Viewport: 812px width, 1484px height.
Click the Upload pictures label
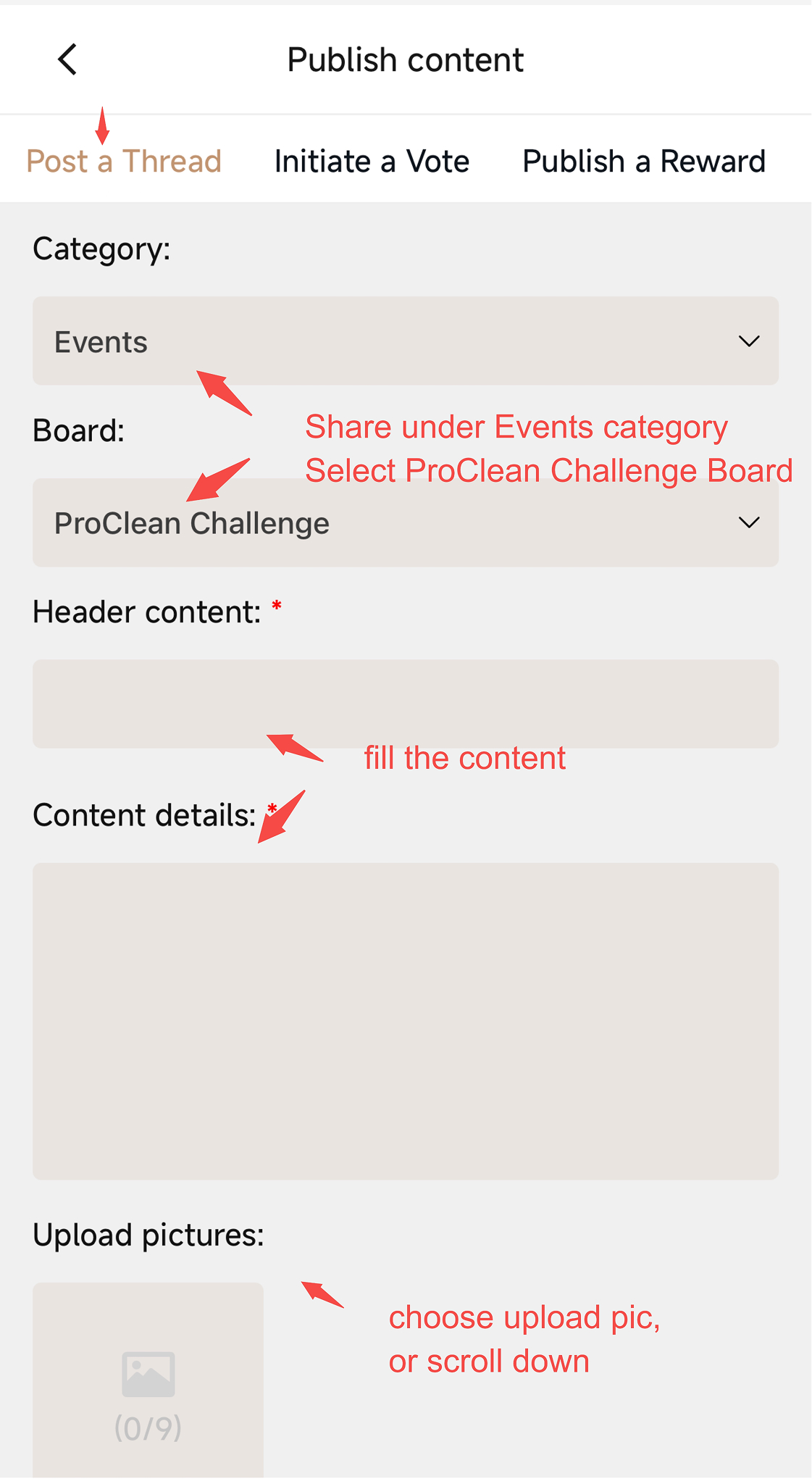[148, 1233]
